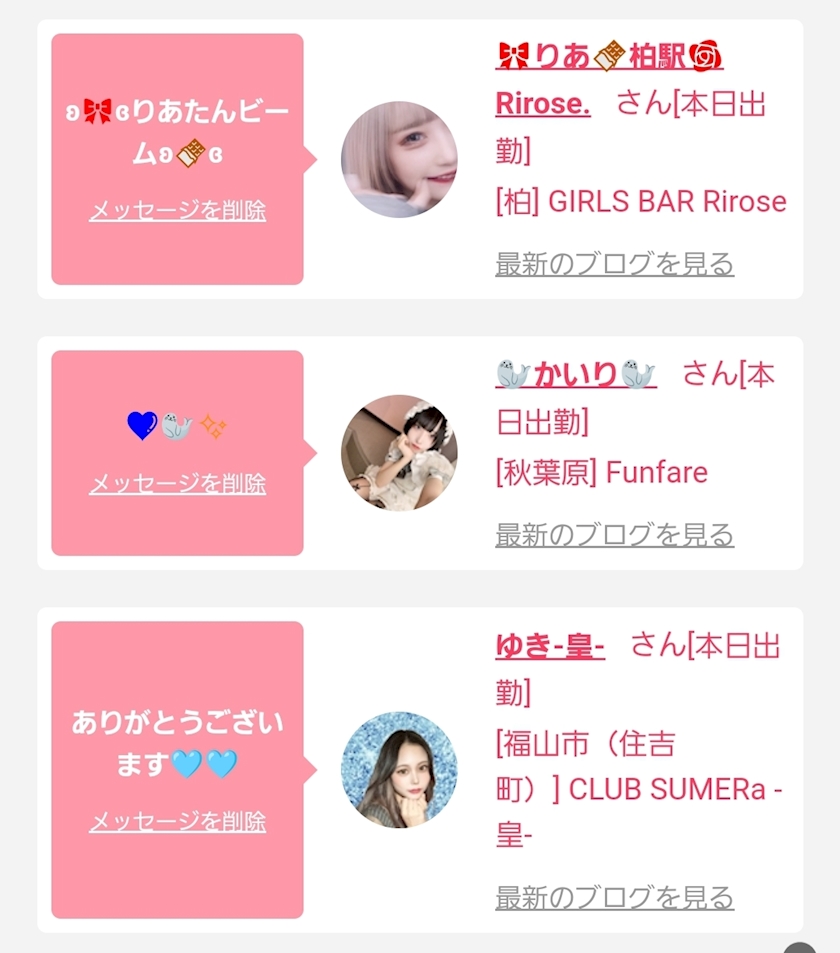Viewport: 840px width, 953px height.
Task: Open りあ 柏駅 Rirose profile link
Action: point(609,80)
